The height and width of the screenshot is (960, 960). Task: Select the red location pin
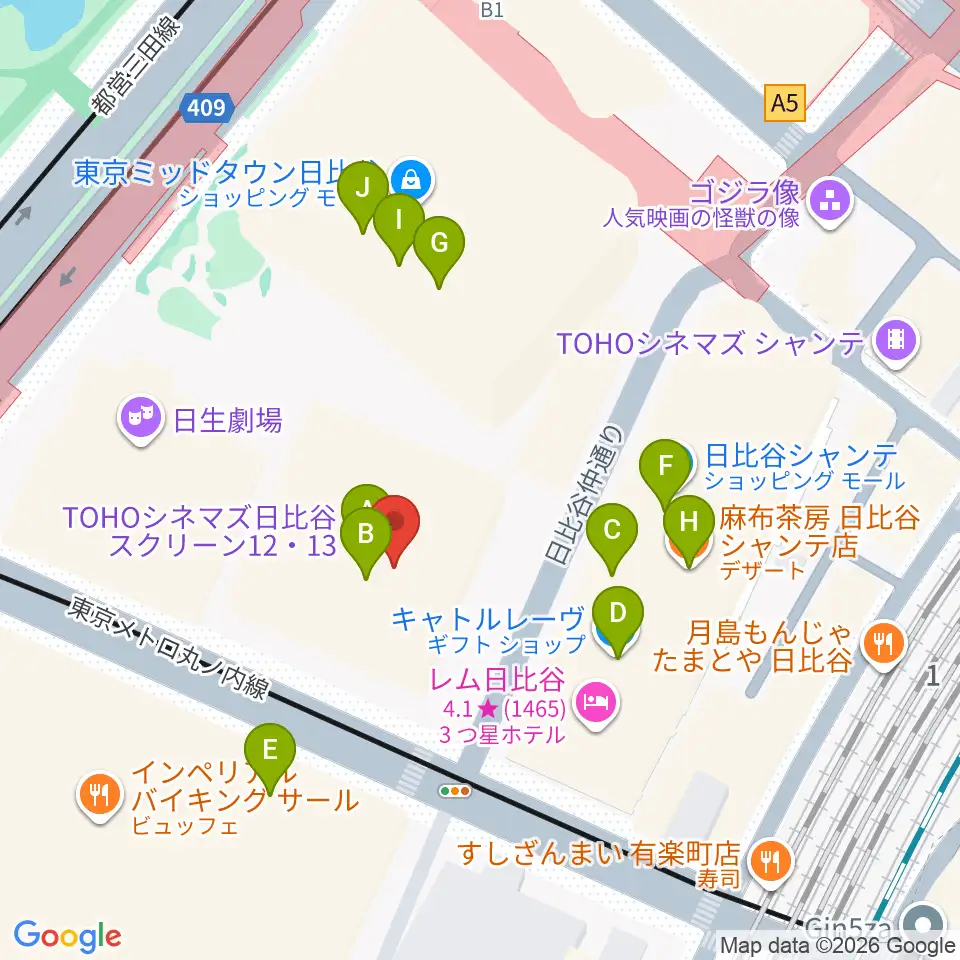395,526
